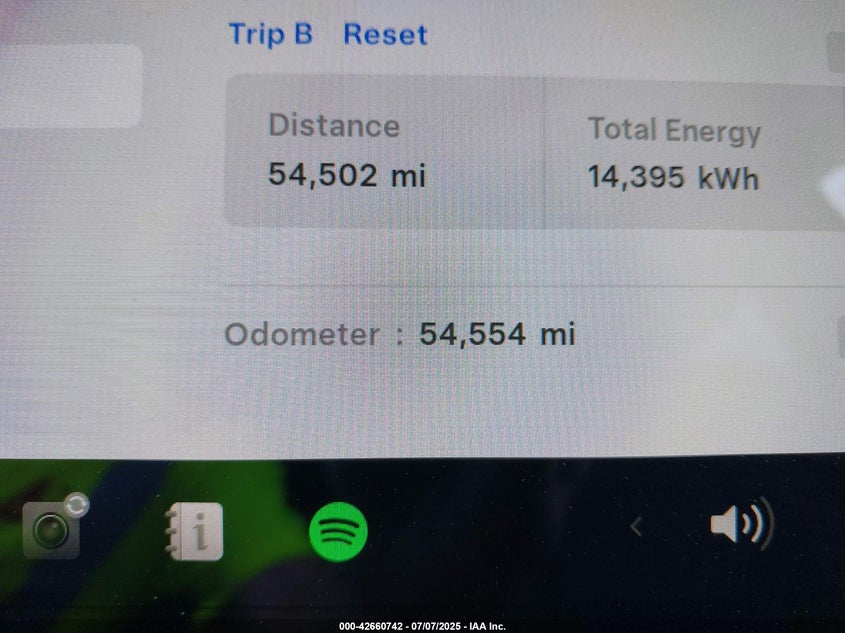Launch Spotify from the bottom bar

tap(338, 531)
